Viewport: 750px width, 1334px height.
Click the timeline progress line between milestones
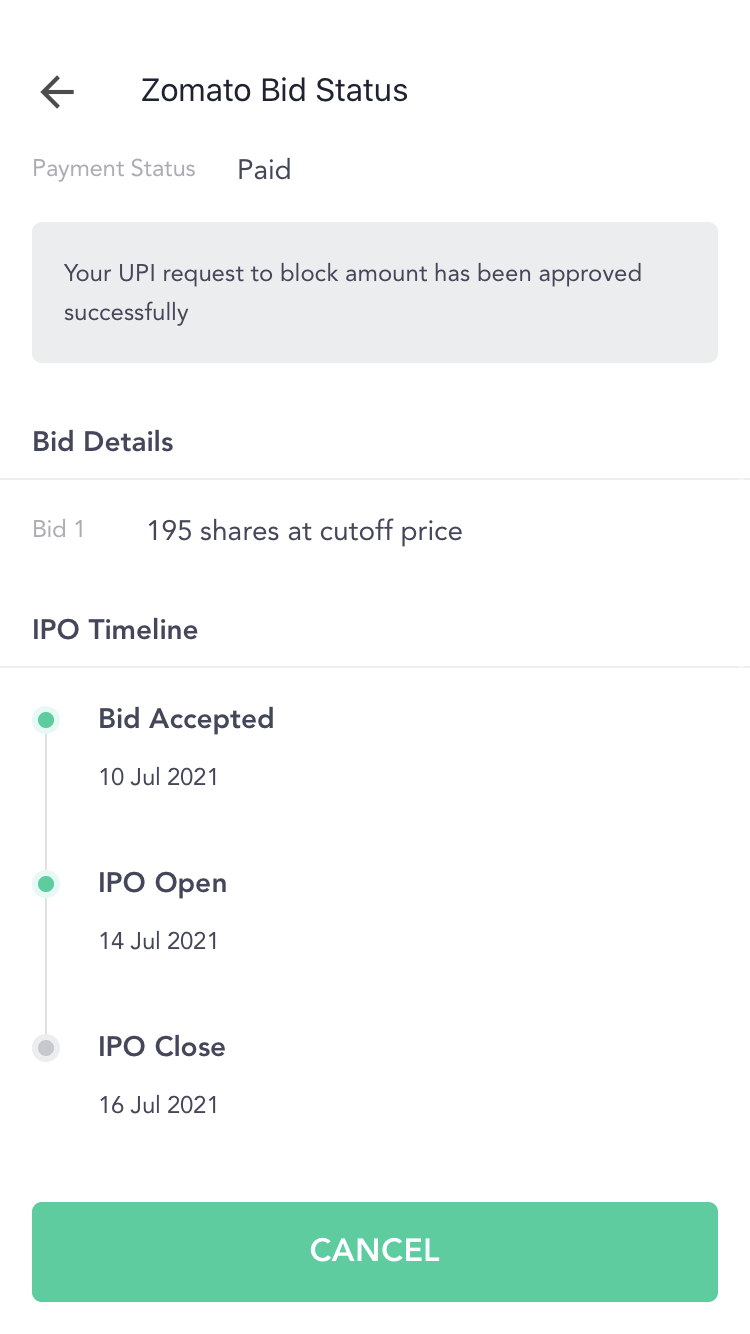coord(46,800)
